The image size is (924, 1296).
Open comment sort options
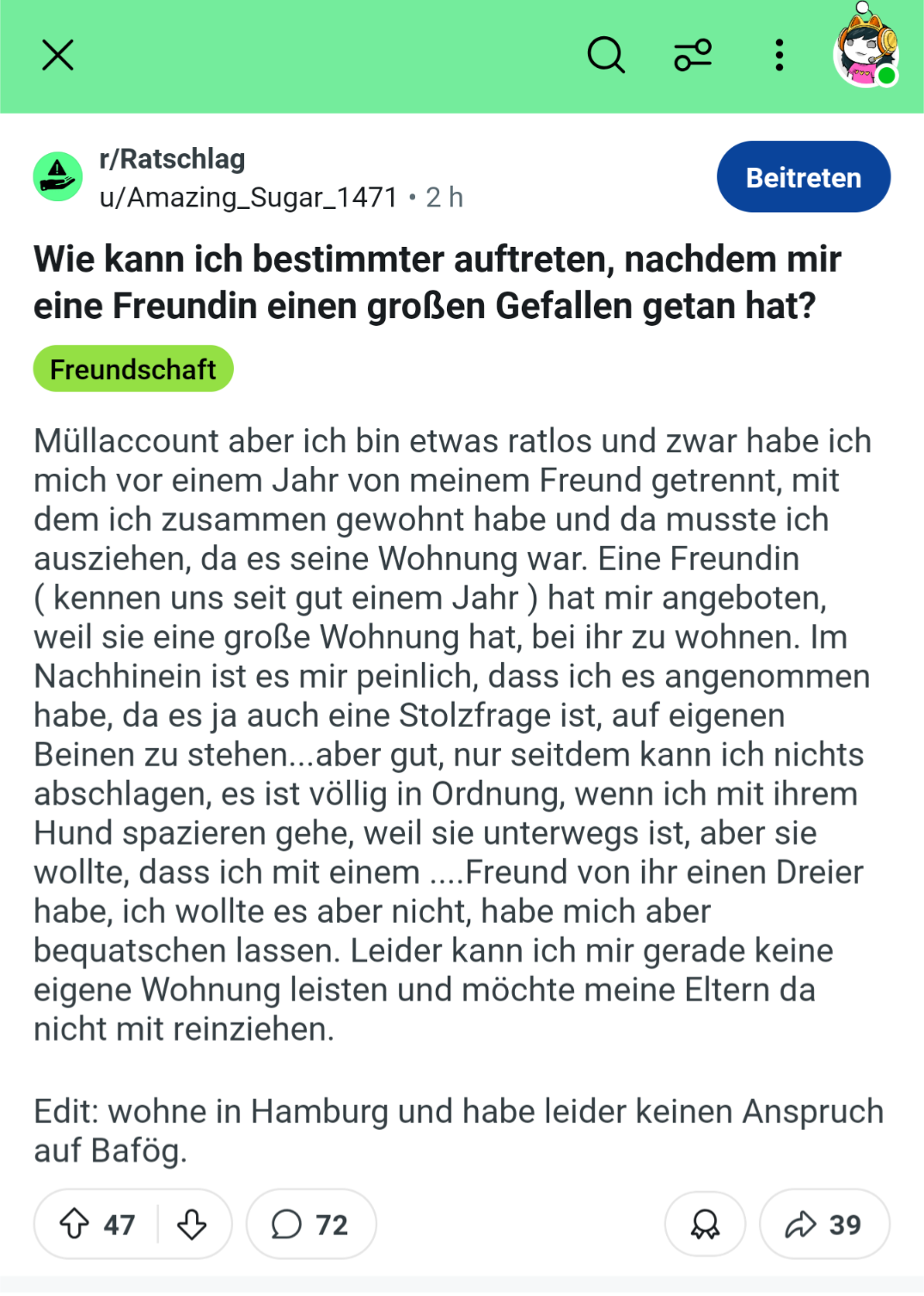(x=692, y=56)
